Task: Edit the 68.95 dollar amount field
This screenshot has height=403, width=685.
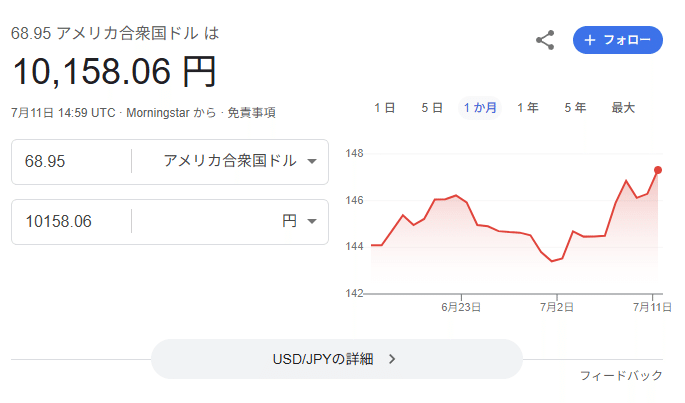Action: [72, 162]
